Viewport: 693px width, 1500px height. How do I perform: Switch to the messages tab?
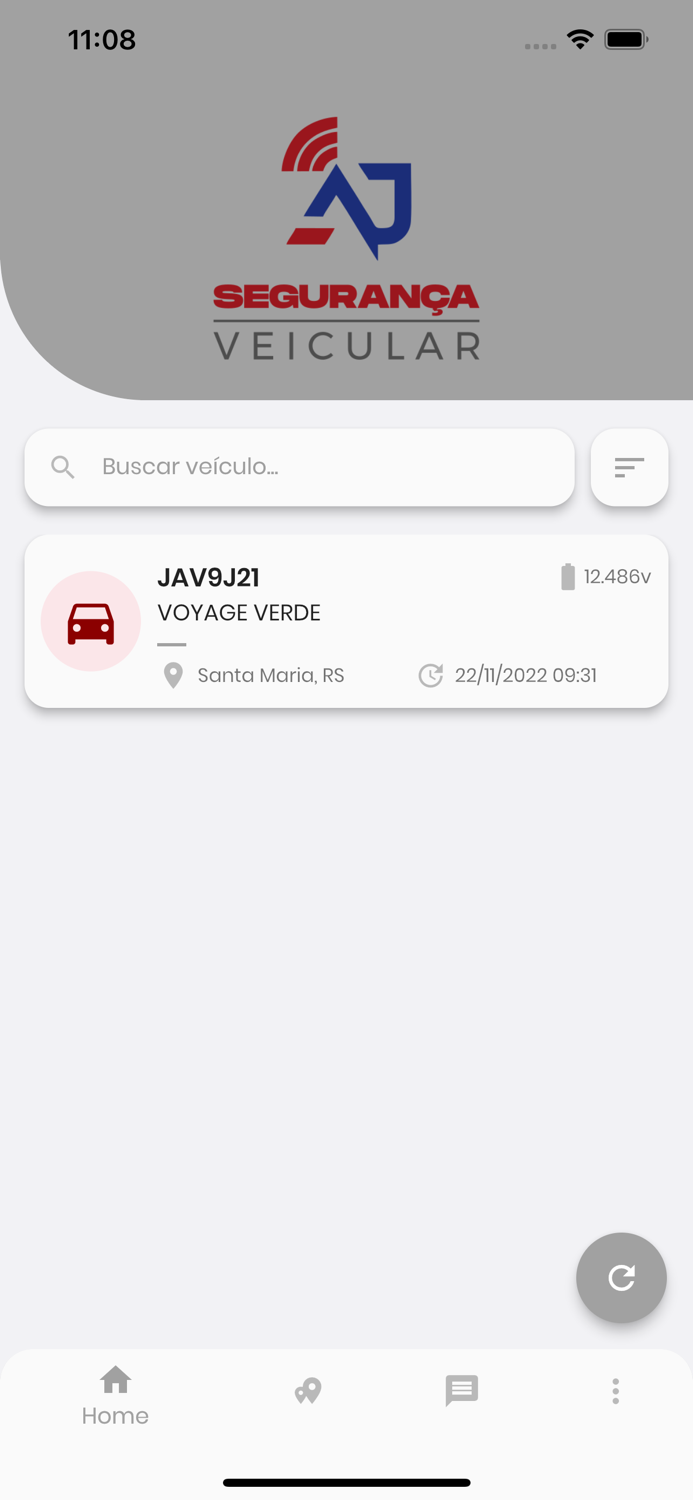pos(461,1391)
